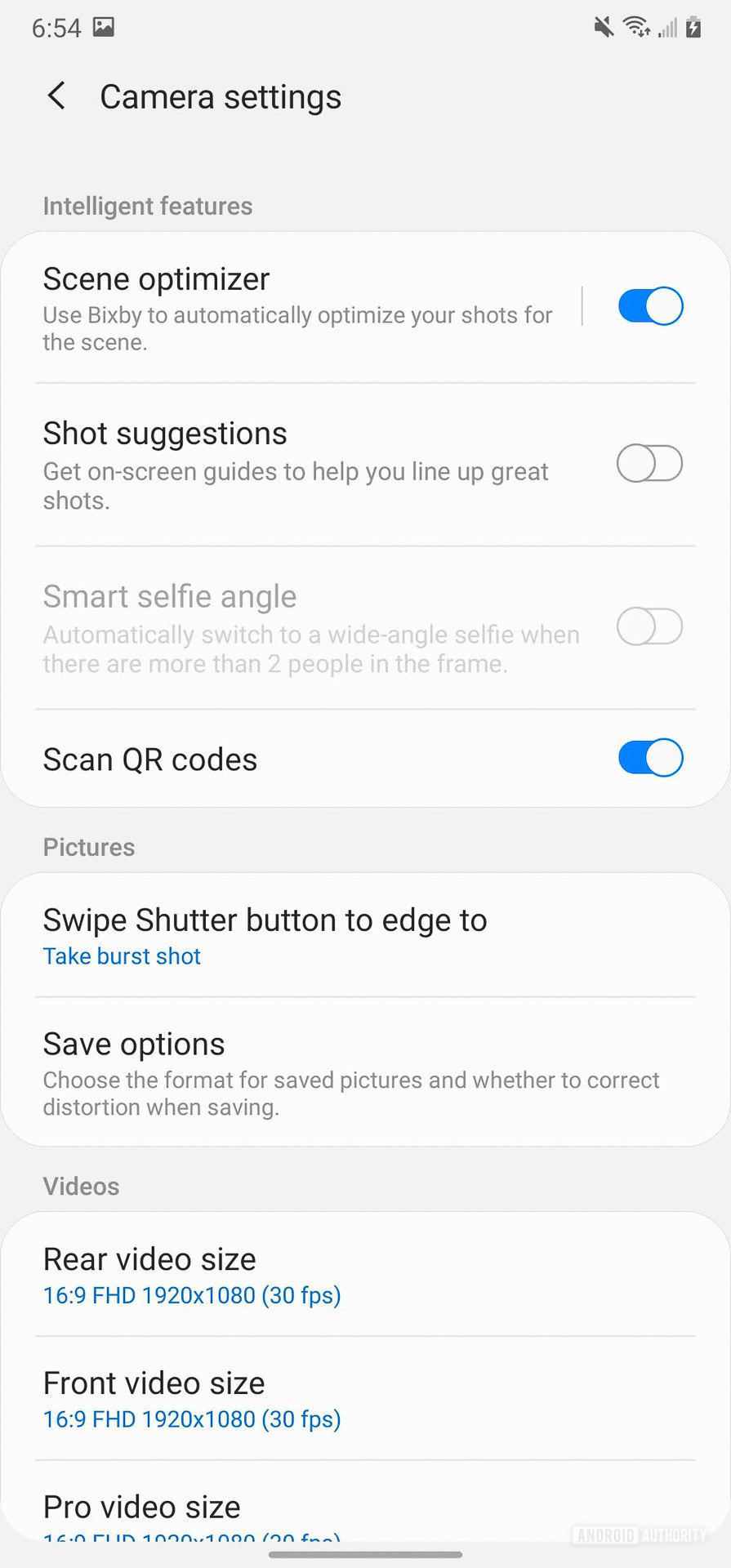Image resolution: width=731 pixels, height=1568 pixels.
Task: Turn off the Scene optimizer switch
Action: (x=650, y=306)
